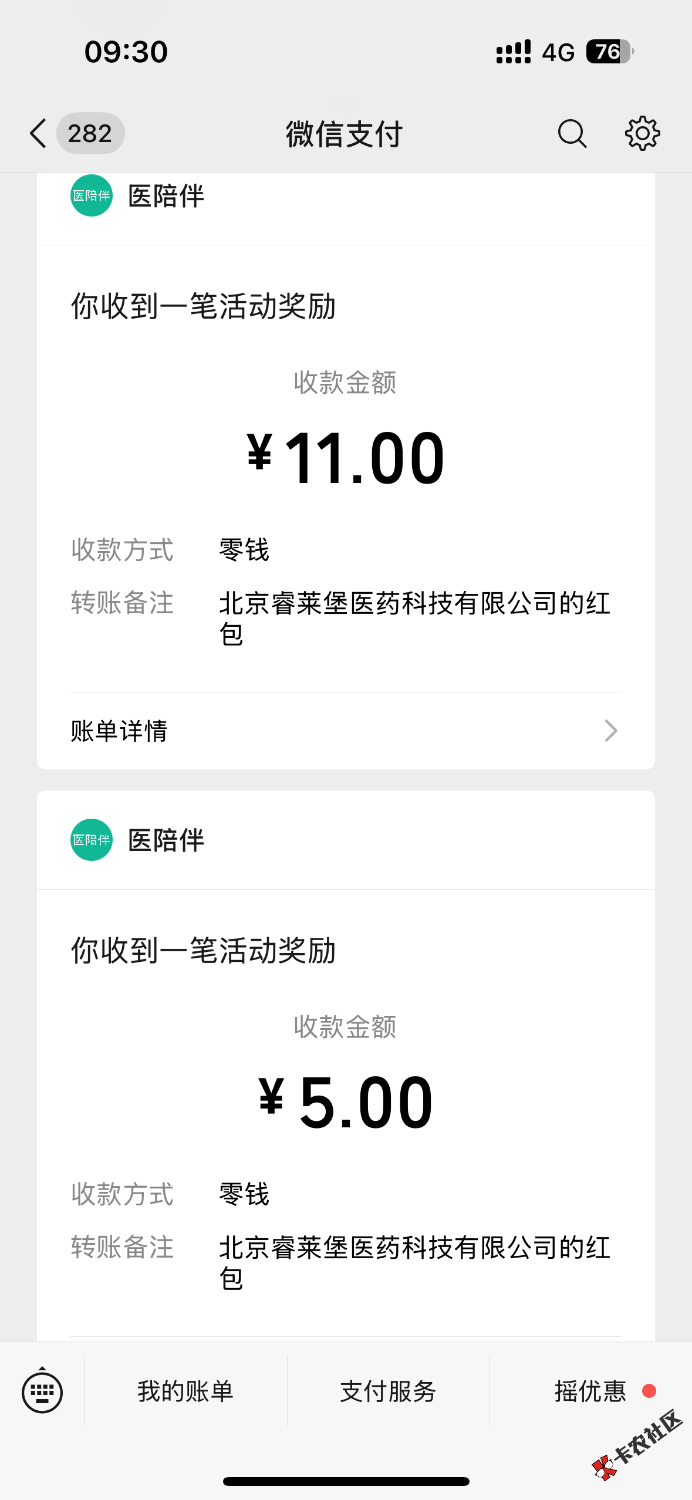Open 账单详情 for the ¥11.00 reward
692x1500 pixels.
[345, 731]
